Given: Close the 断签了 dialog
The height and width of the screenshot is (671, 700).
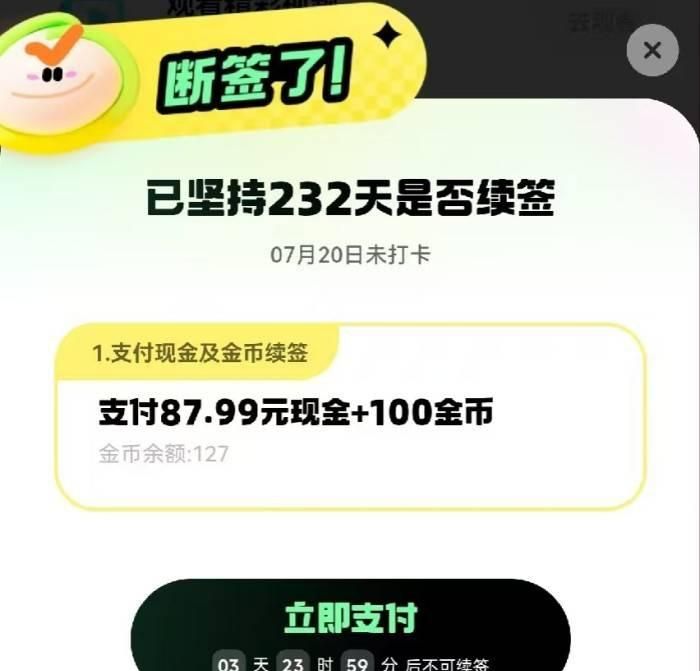Looking at the screenshot, I should (652, 50).
